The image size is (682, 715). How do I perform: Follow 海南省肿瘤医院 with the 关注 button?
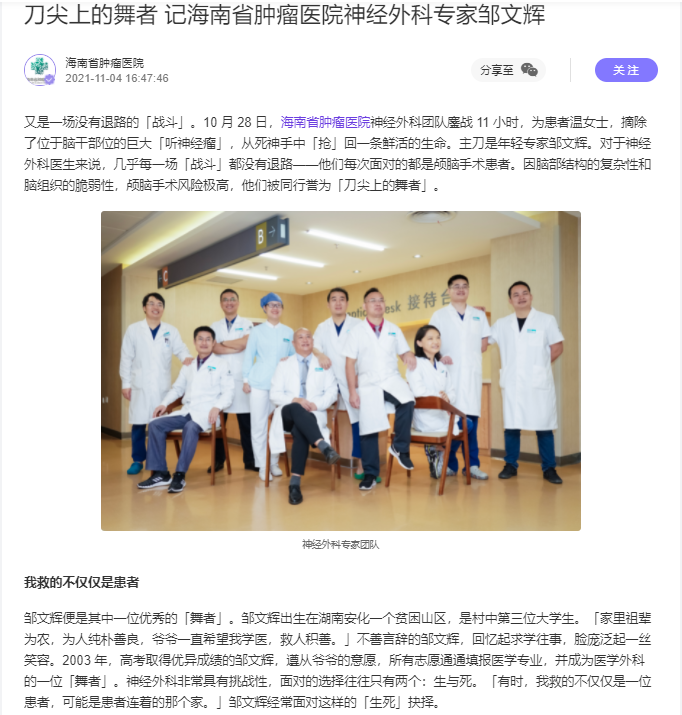pyautogui.click(x=626, y=70)
